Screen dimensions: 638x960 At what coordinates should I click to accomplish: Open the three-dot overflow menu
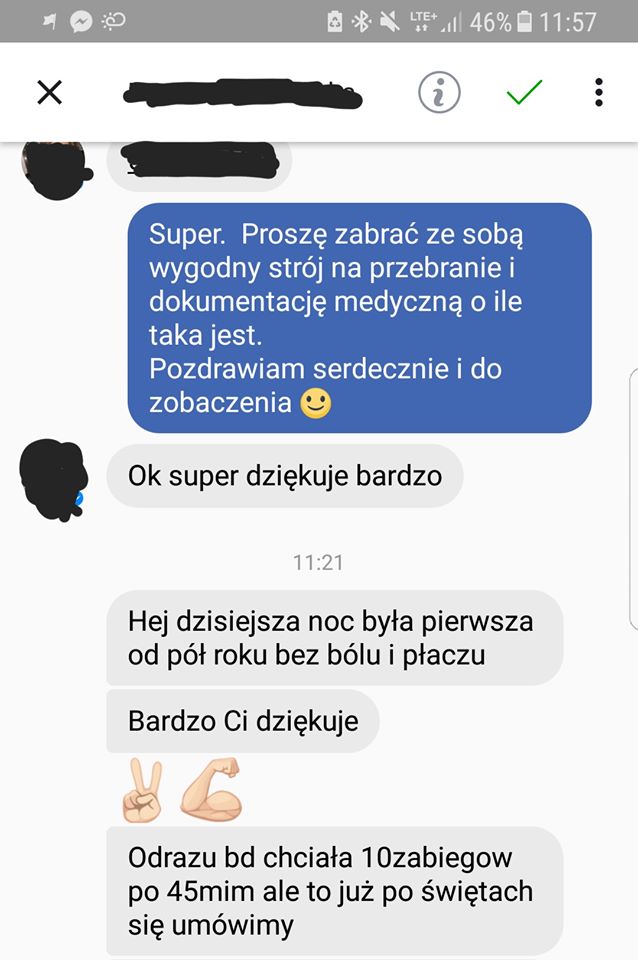(598, 93)
